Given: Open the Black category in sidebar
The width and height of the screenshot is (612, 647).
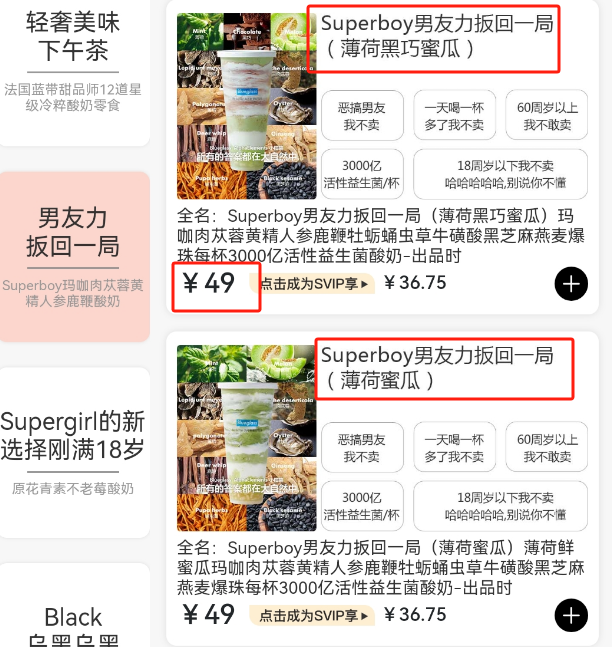Looking at the screenshot, I should click(74, 617).
